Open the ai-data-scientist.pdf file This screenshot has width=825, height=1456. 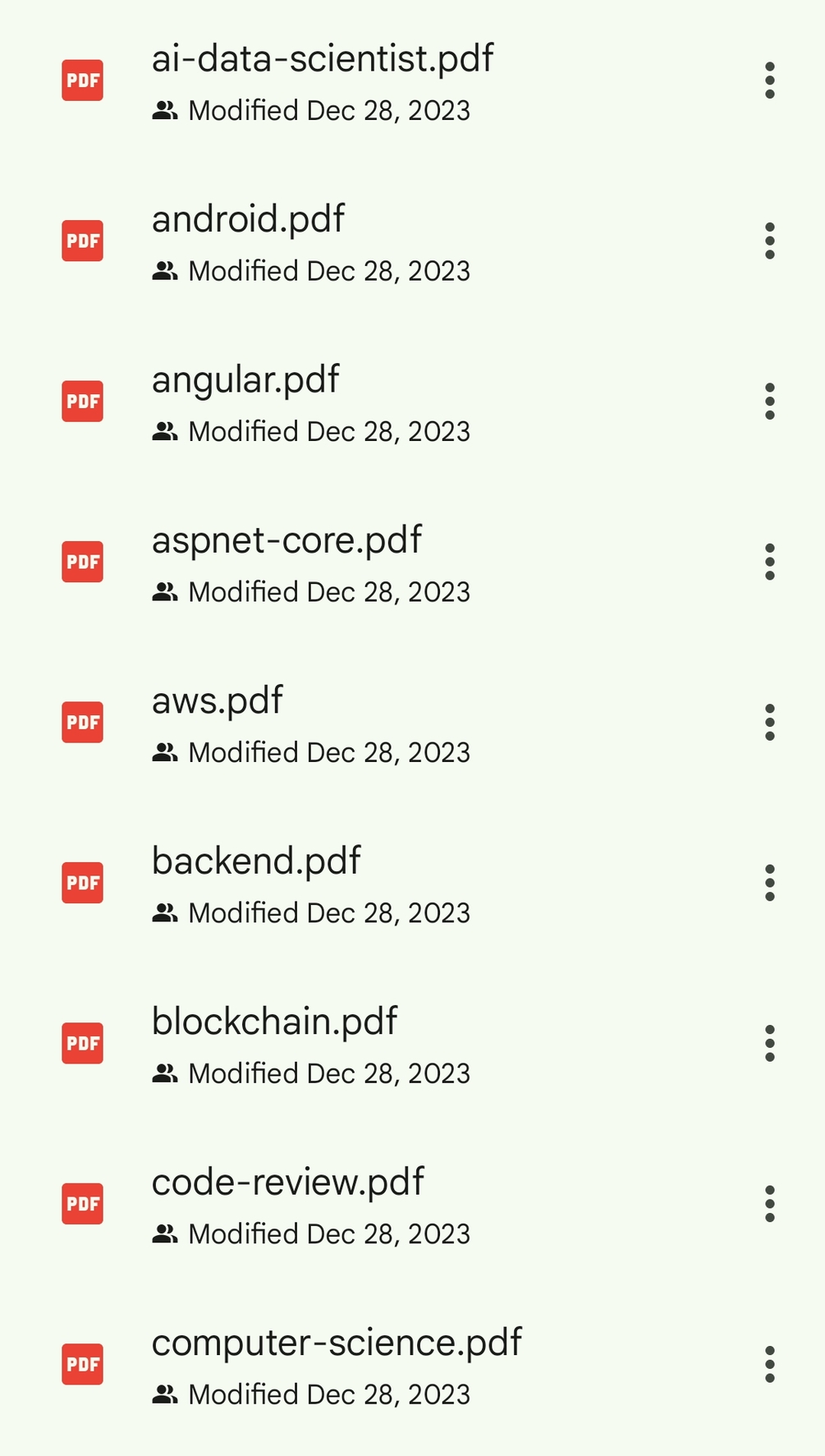pyautogui.click(x=322, y=60)
